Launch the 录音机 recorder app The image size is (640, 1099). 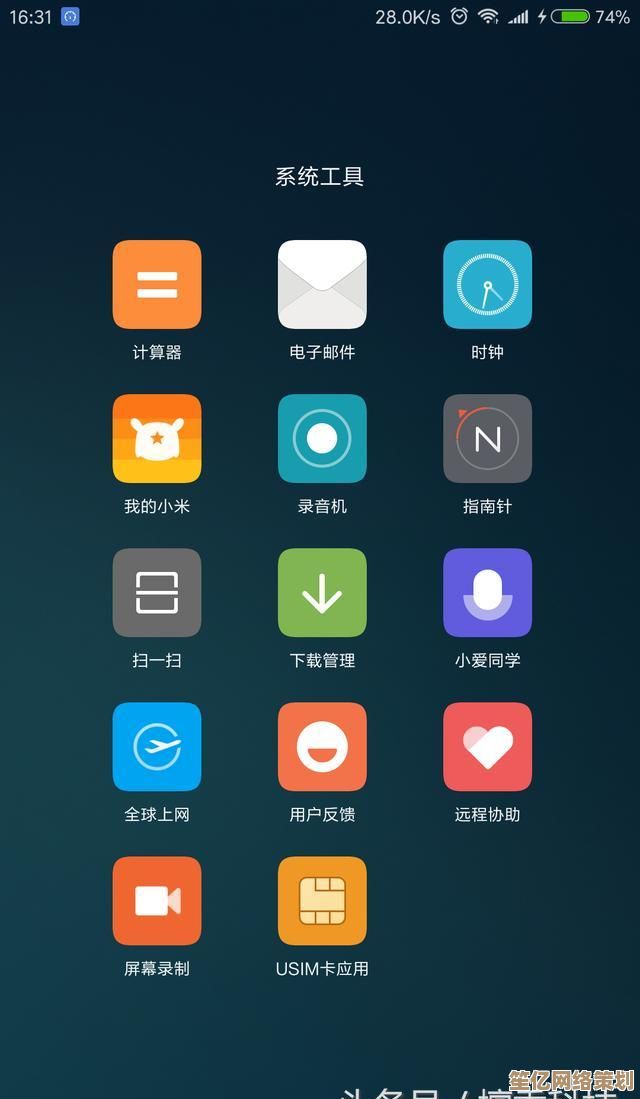[322, 439]
